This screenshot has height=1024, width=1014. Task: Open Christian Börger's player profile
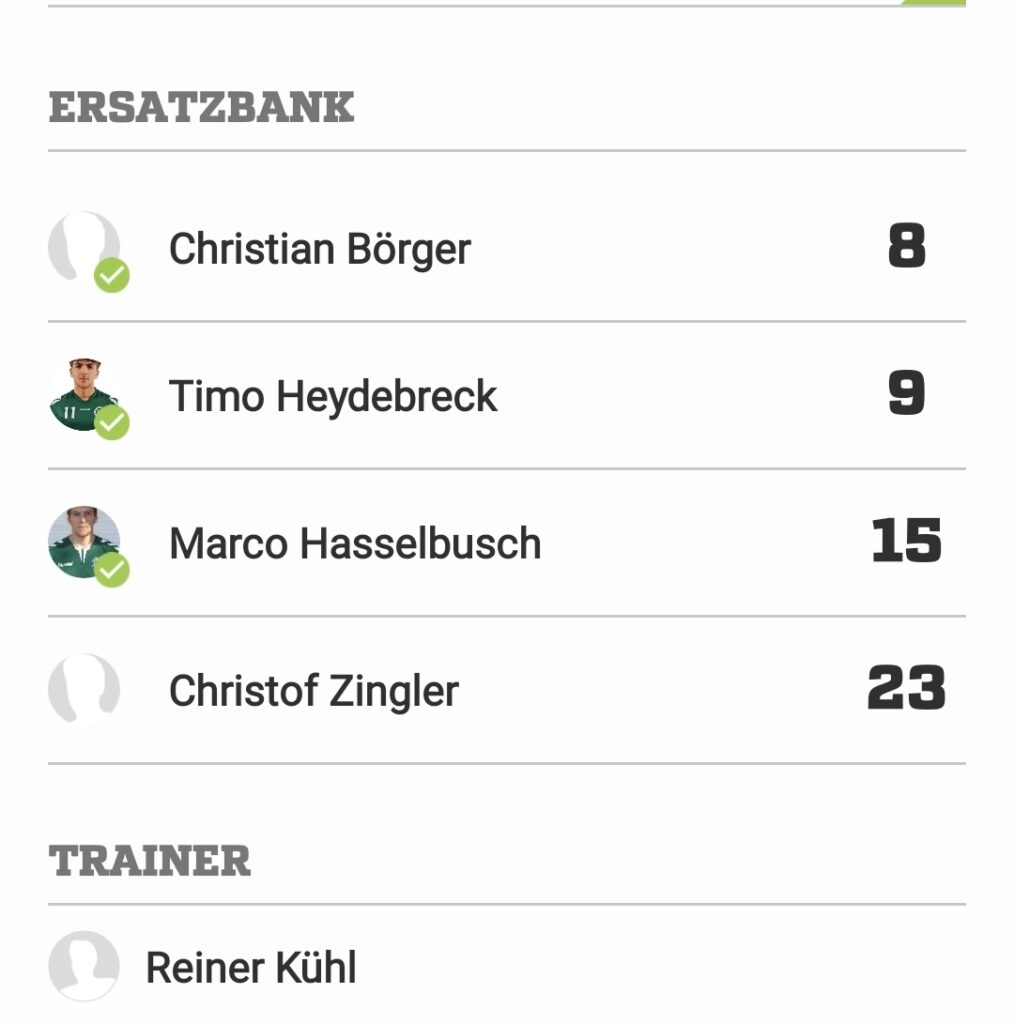click(320, 249)
